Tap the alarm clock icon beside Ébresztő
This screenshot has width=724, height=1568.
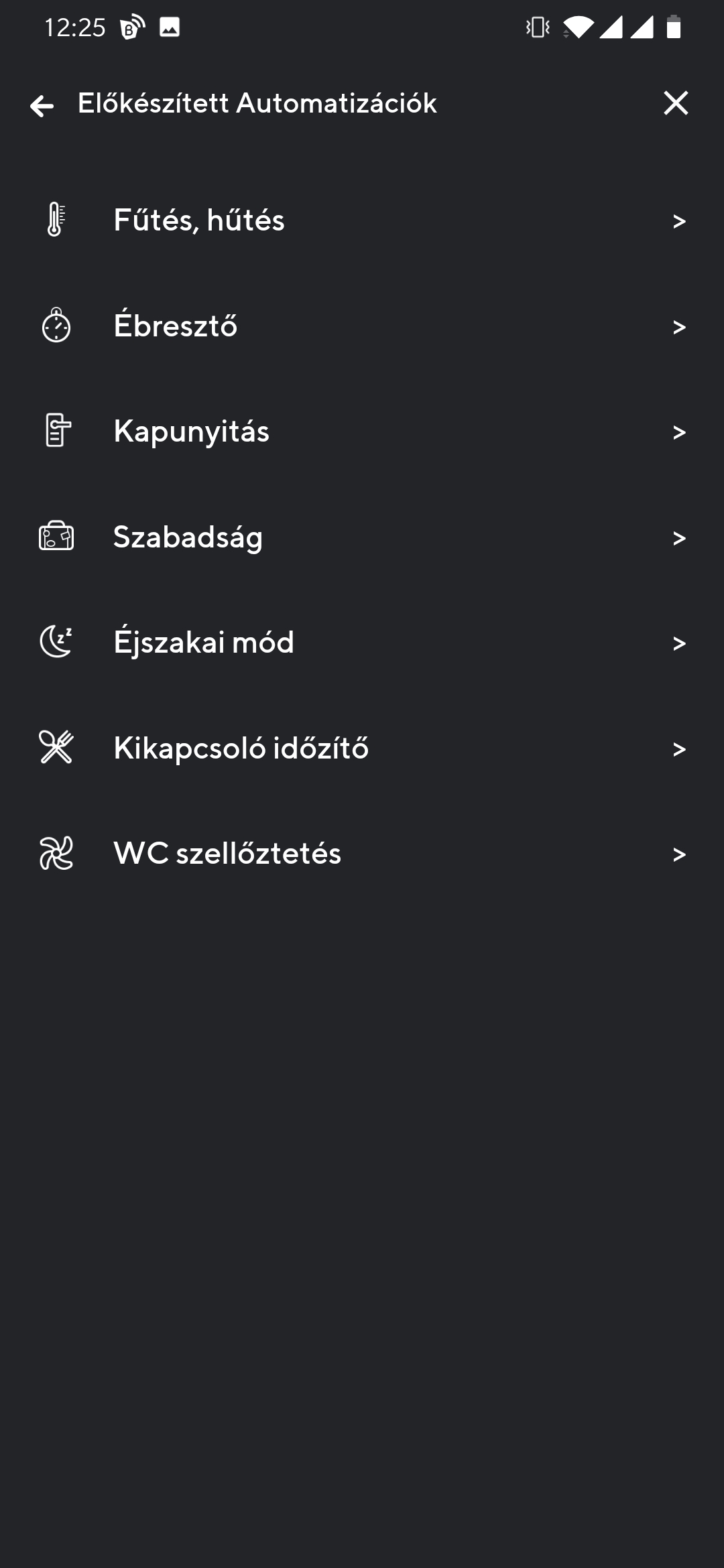56,326
